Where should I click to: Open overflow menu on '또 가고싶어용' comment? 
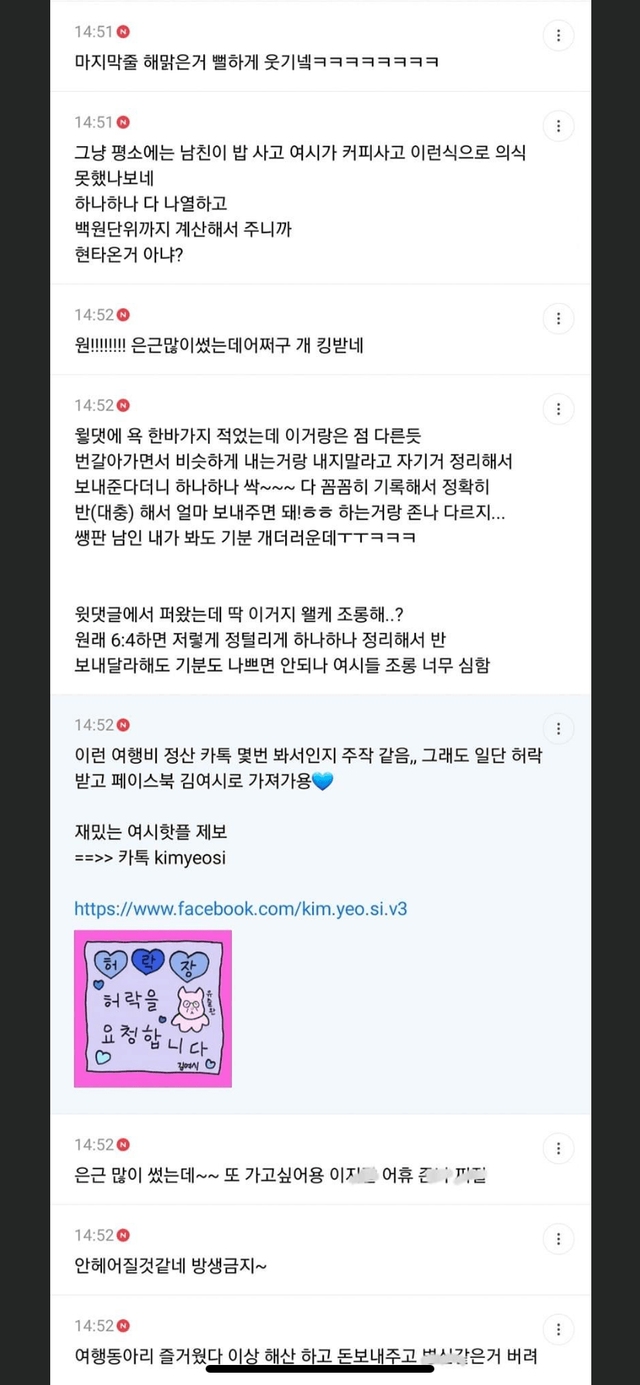(558, 1148)
